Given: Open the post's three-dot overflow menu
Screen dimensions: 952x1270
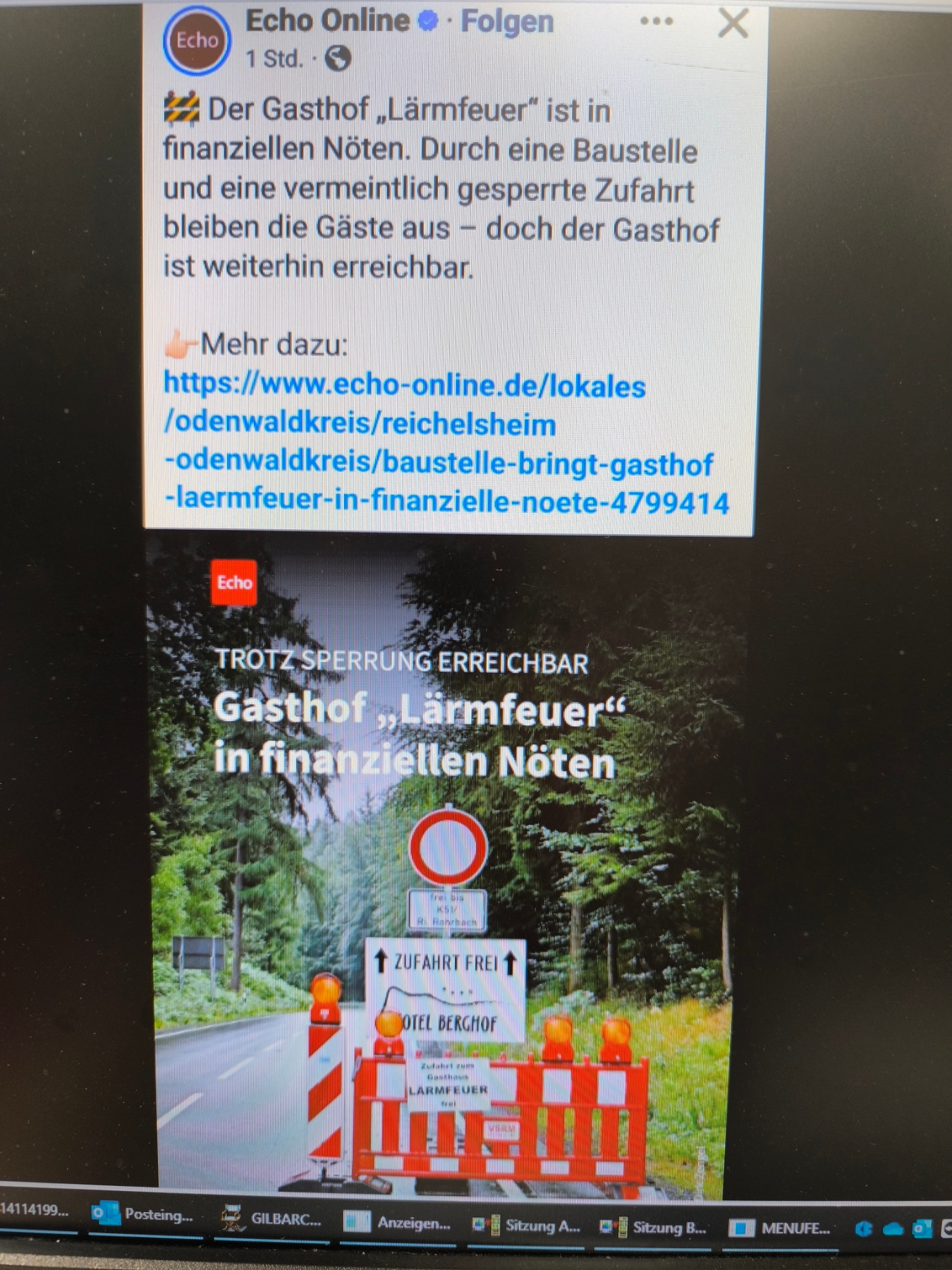Looking at the screenshot, I should (656, 22).
